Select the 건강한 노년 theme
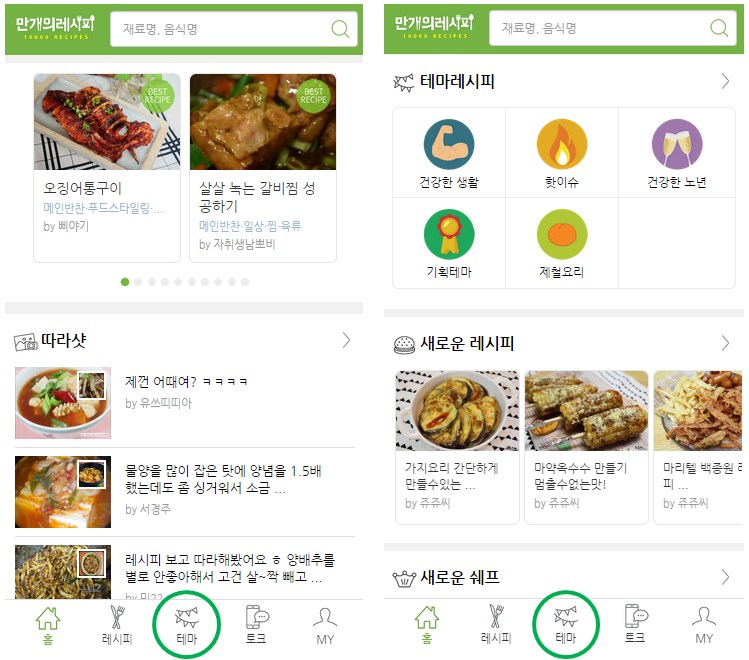 (x=677, y=153)
